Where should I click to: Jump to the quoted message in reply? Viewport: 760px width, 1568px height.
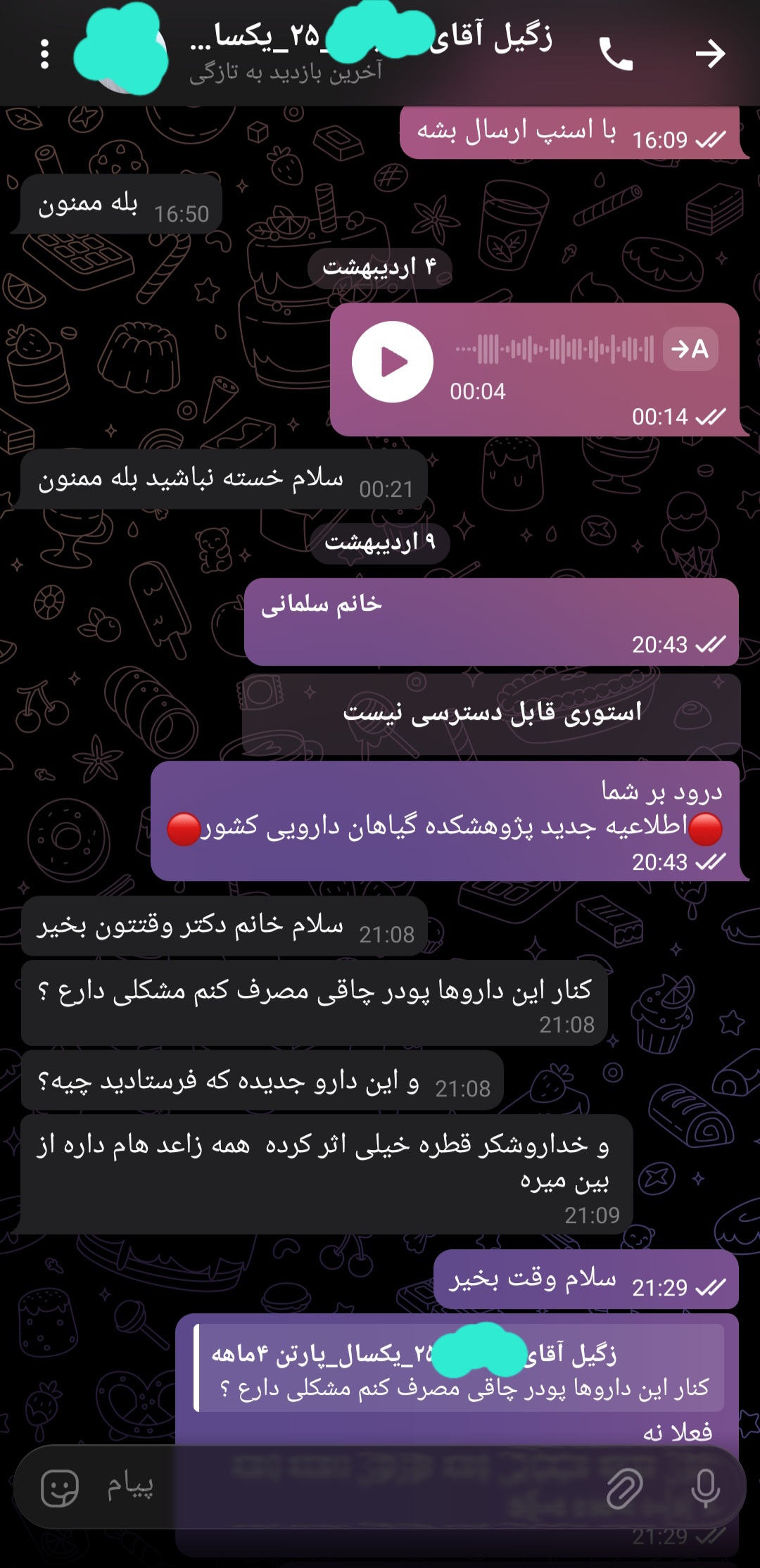click(460, 1368)
